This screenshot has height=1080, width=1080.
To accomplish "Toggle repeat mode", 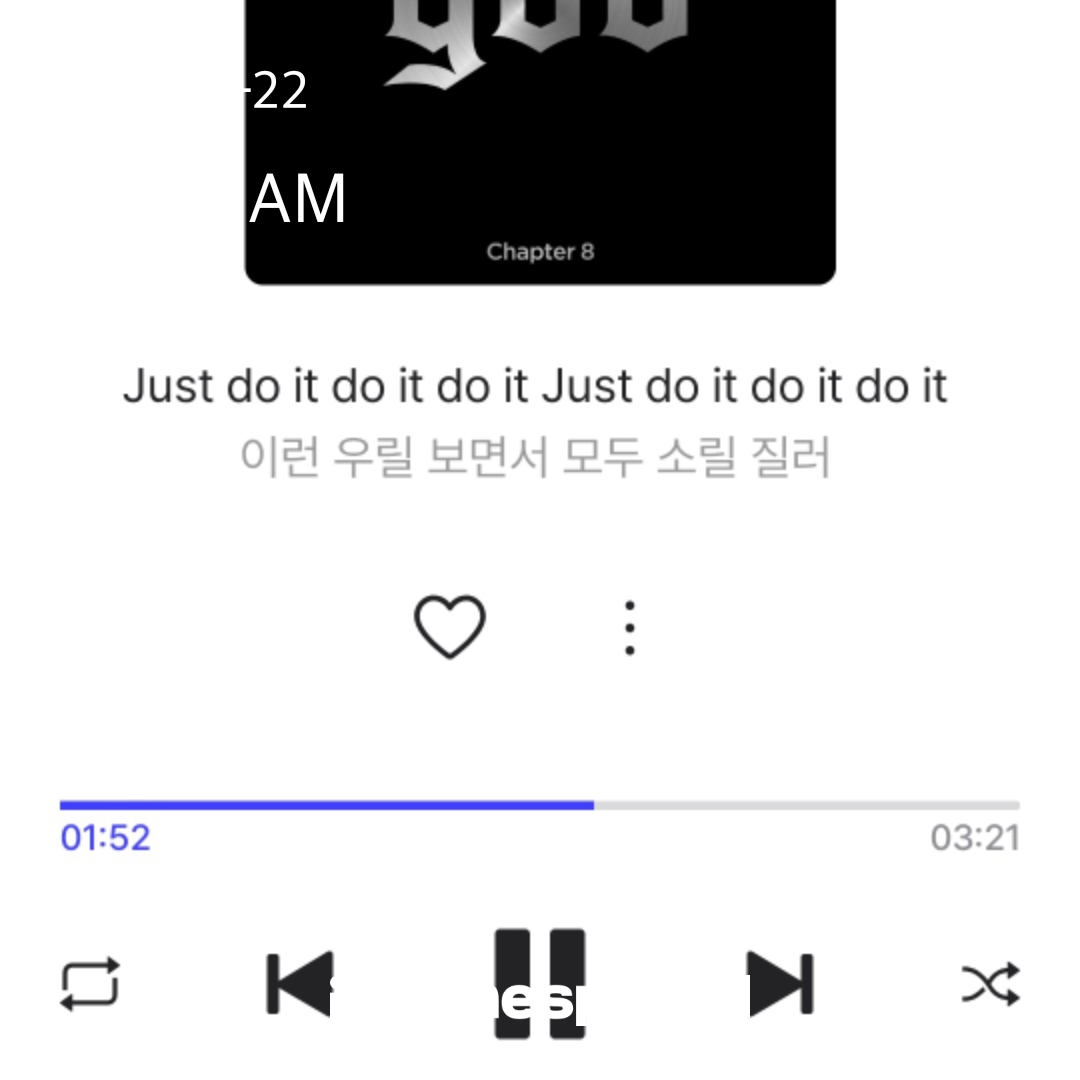I will click(90, 984).
